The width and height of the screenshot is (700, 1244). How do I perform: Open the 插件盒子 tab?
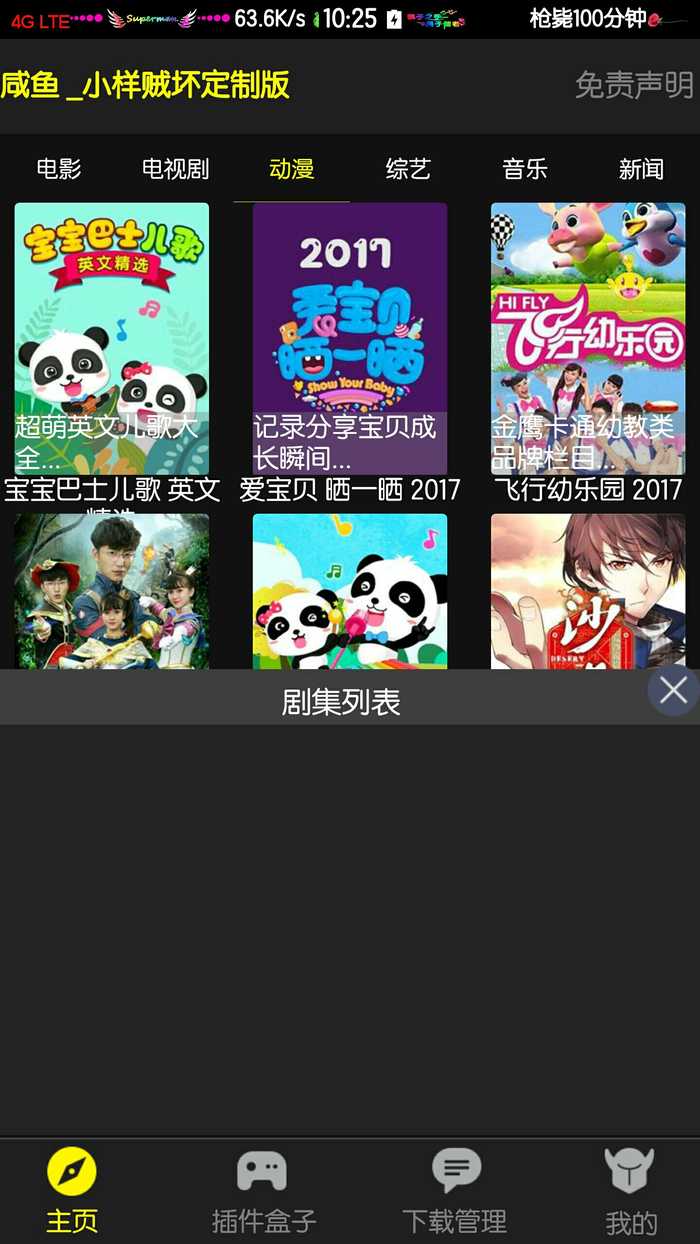263,1190
